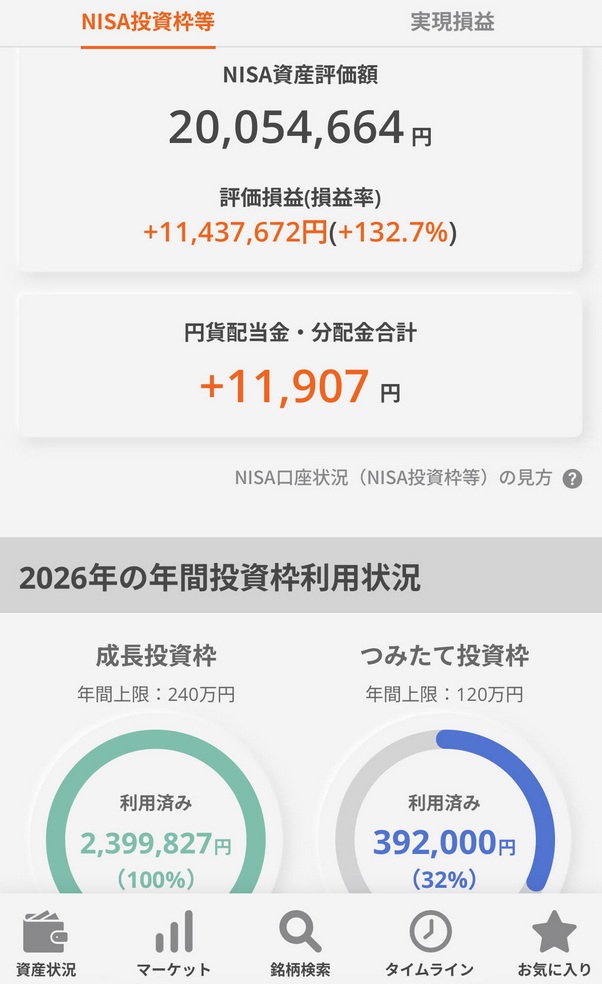Viewport: 602px width, 984px height.
Task: Switch to the 実現損益 tab
Action: [x=452, y=22]
